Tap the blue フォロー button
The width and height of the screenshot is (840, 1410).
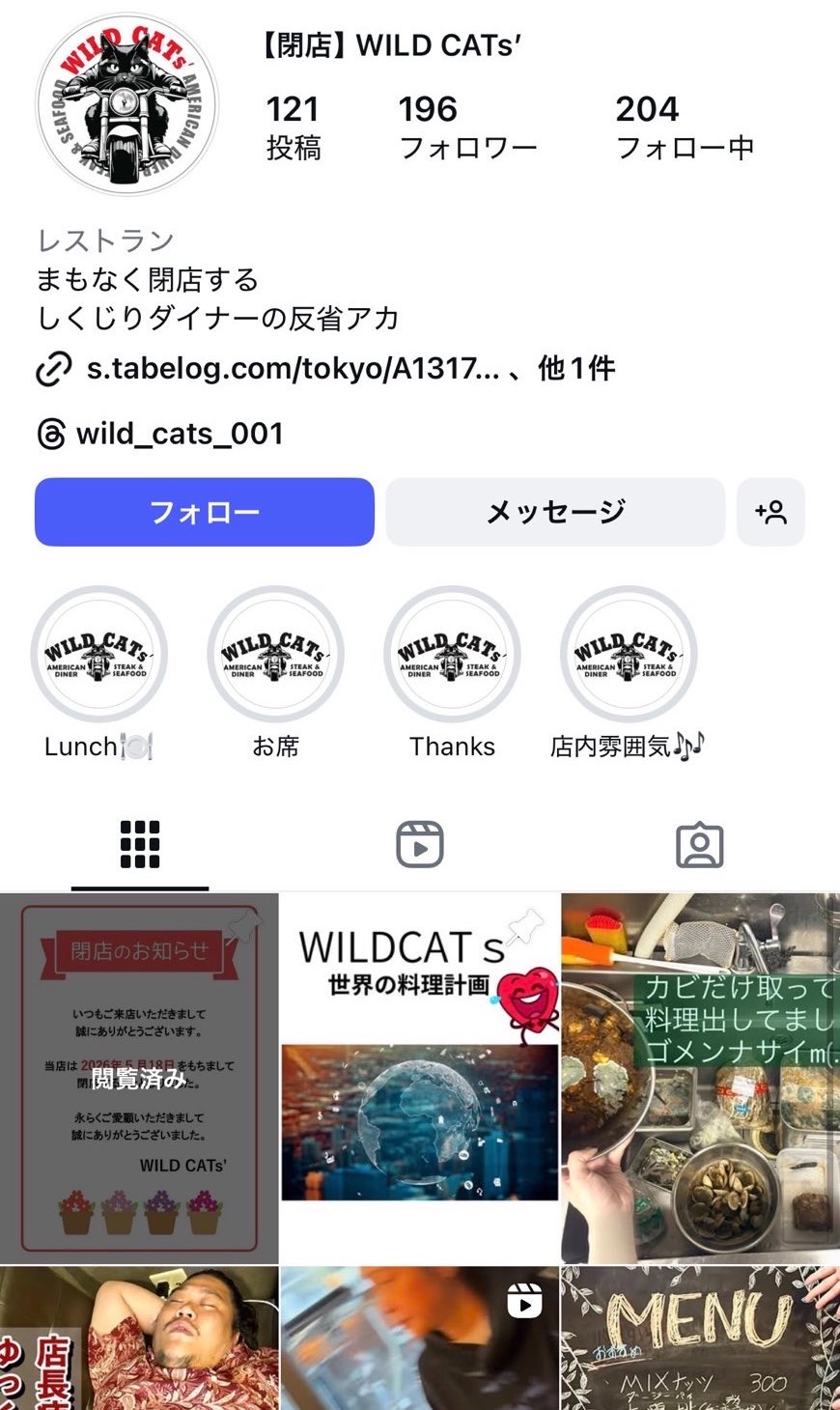(x=205, y=512)
